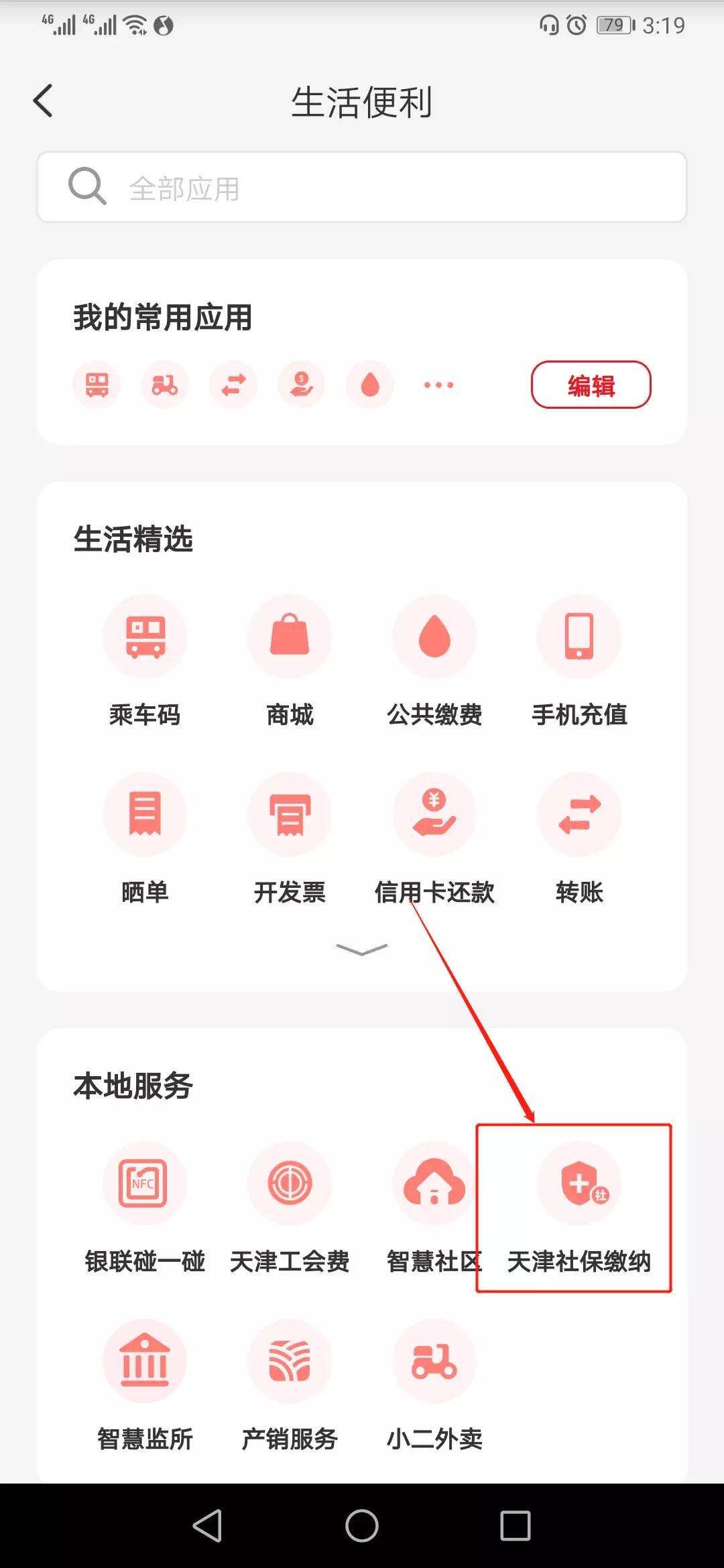Tap the system home button

tap(362, 1526)
